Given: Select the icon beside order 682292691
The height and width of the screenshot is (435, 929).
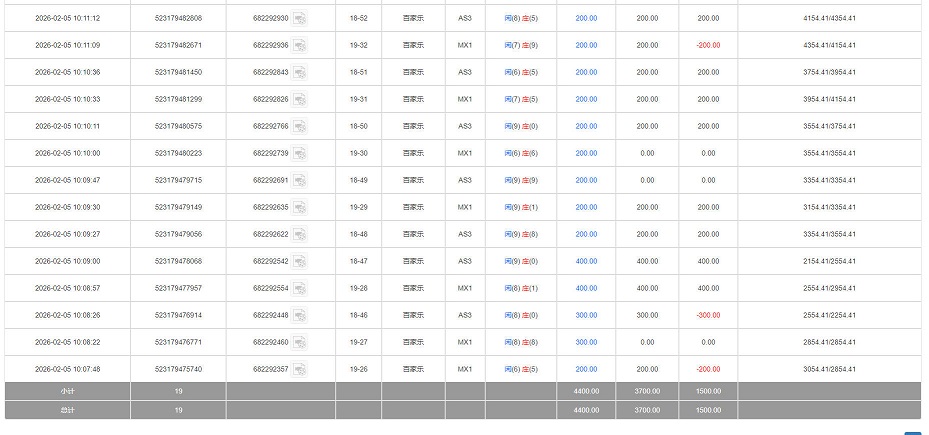Looking at the screenshot, I should pyautogui.click(x=300, y=181).
